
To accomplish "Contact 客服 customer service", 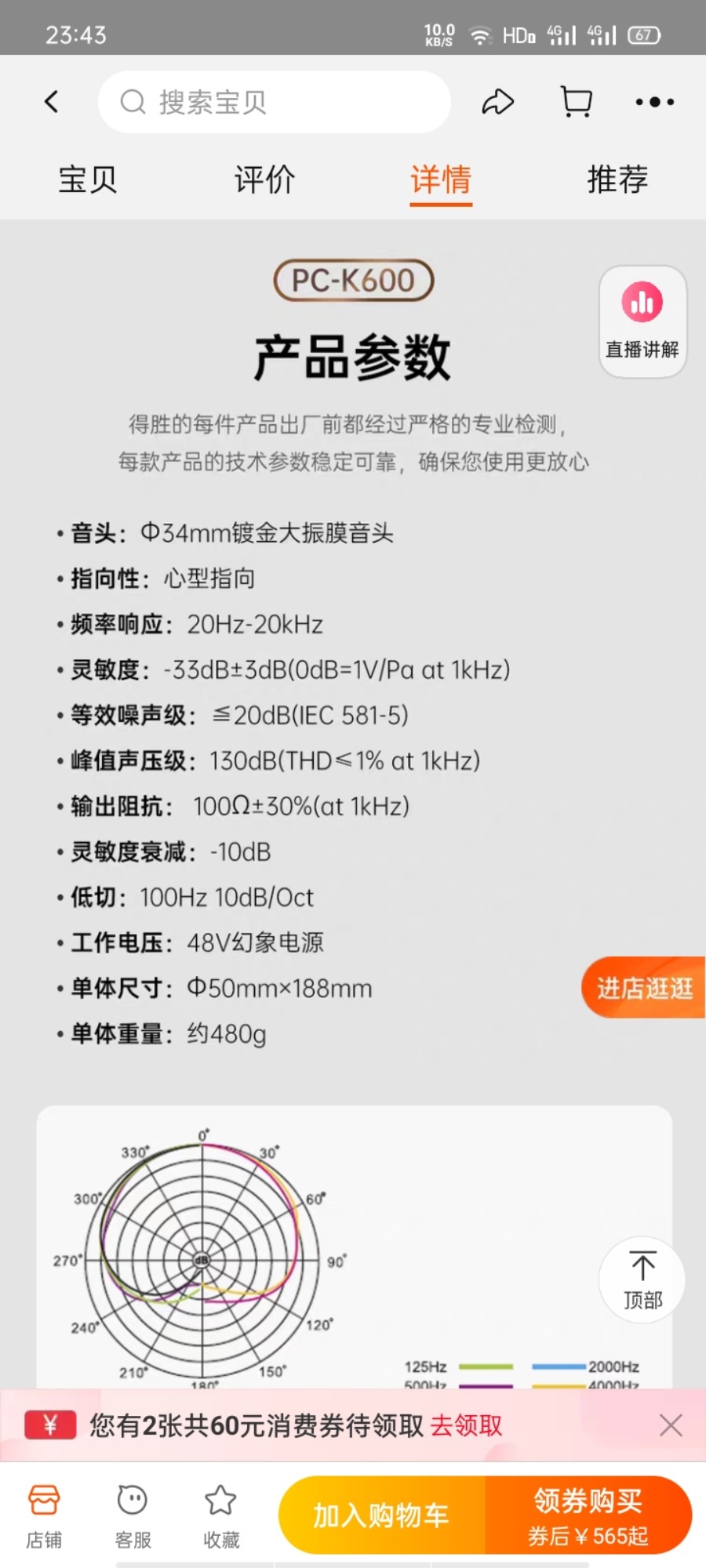I will pos(133,1515).
